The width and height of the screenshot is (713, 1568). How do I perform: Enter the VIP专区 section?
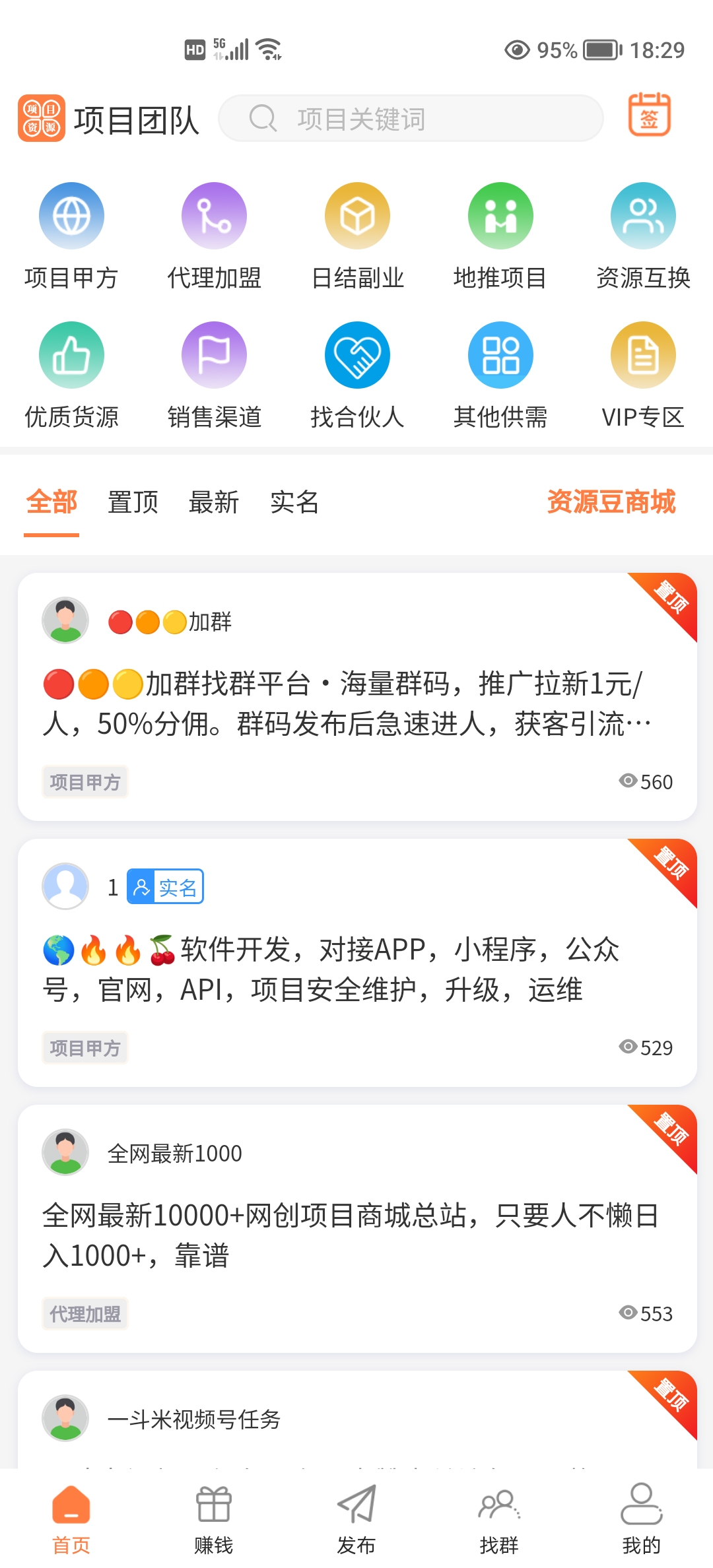pos(643,376)
